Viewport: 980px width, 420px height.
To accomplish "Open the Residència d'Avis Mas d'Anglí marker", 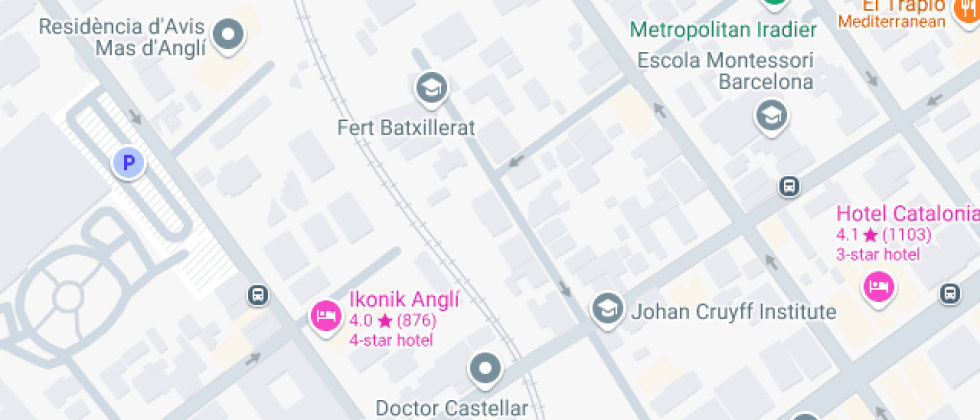I will 230,35.
